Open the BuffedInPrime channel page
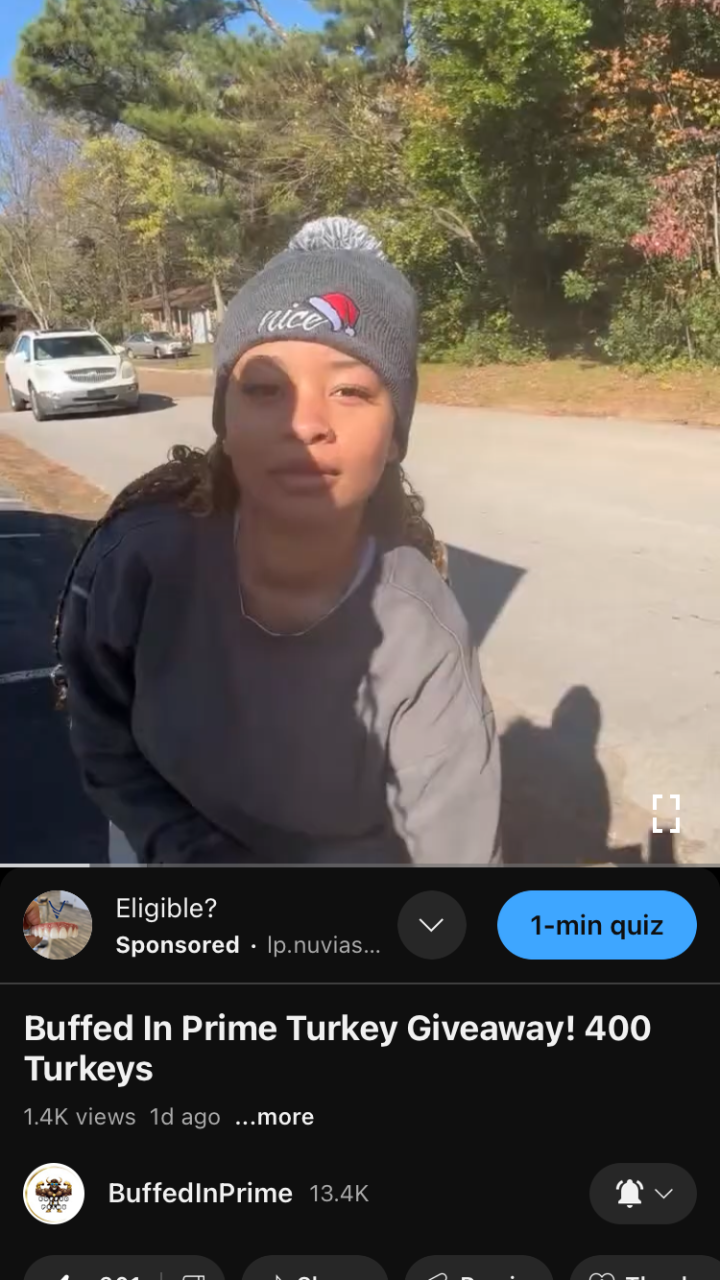The image size is (720, 1280). click(x=199, y=1193)
